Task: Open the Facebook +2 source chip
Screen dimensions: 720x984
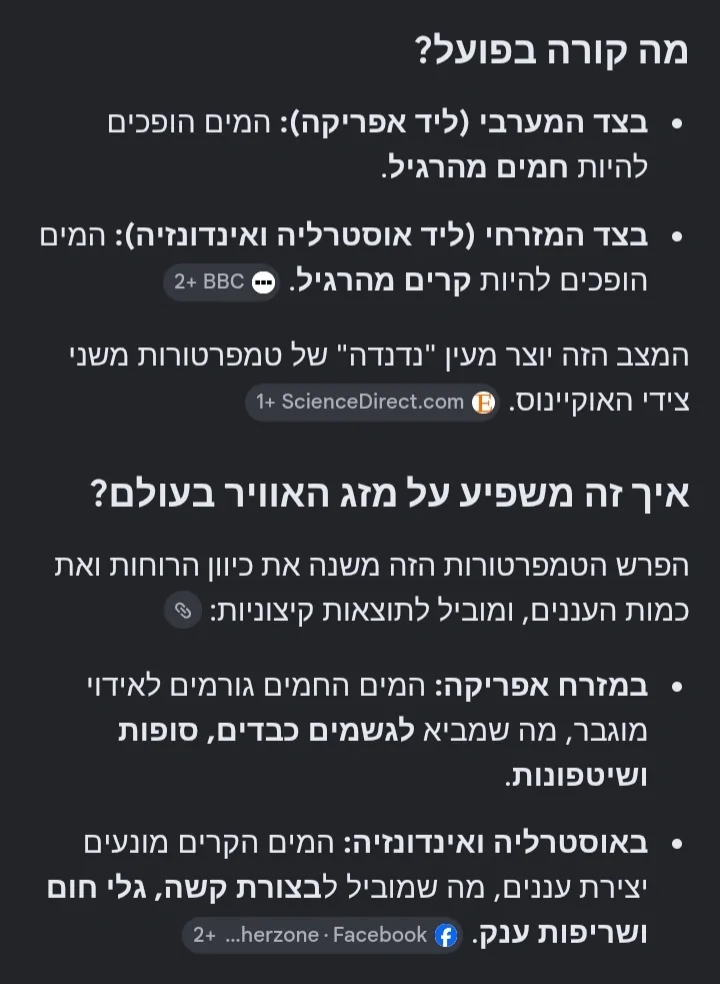Action: point(322,935)
